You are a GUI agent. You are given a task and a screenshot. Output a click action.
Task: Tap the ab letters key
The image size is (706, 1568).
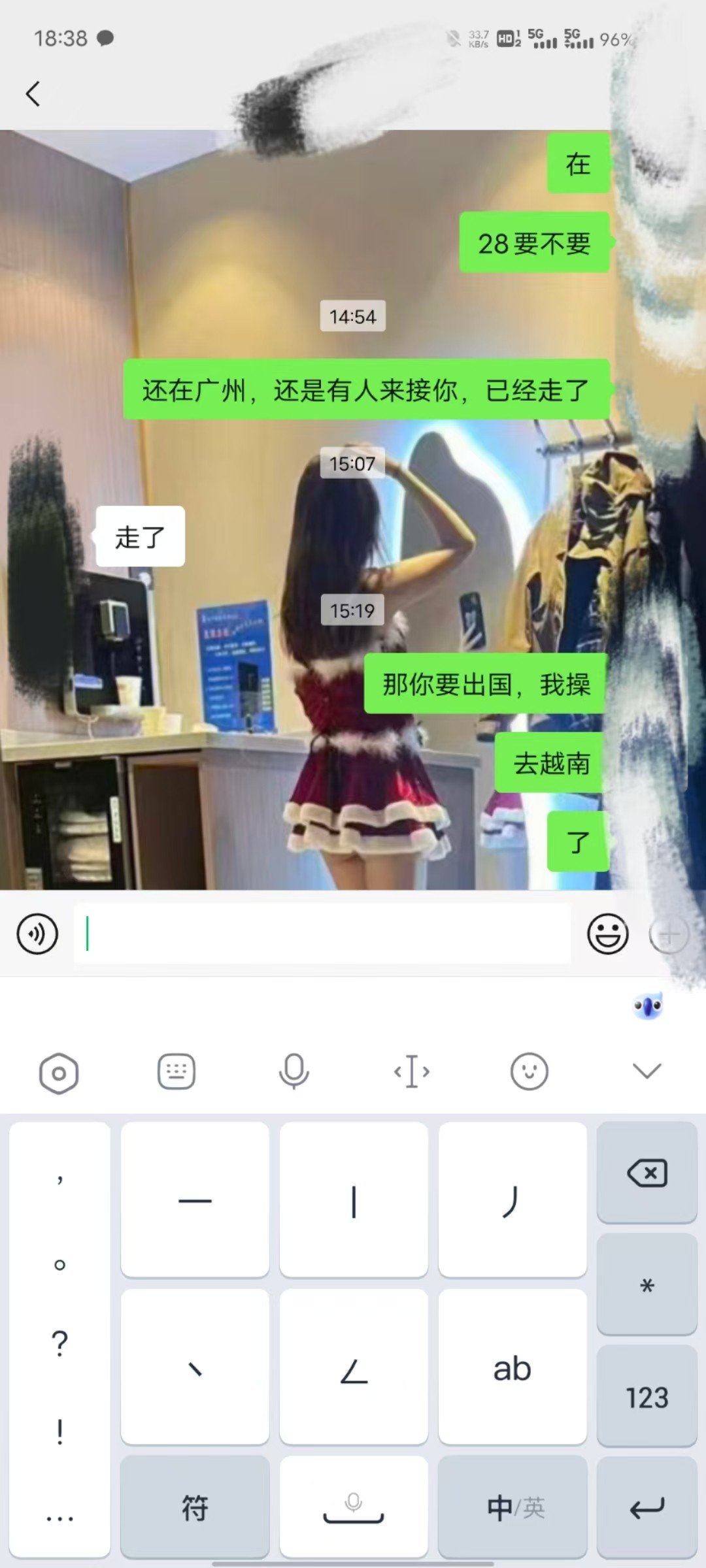(513, 1368)
